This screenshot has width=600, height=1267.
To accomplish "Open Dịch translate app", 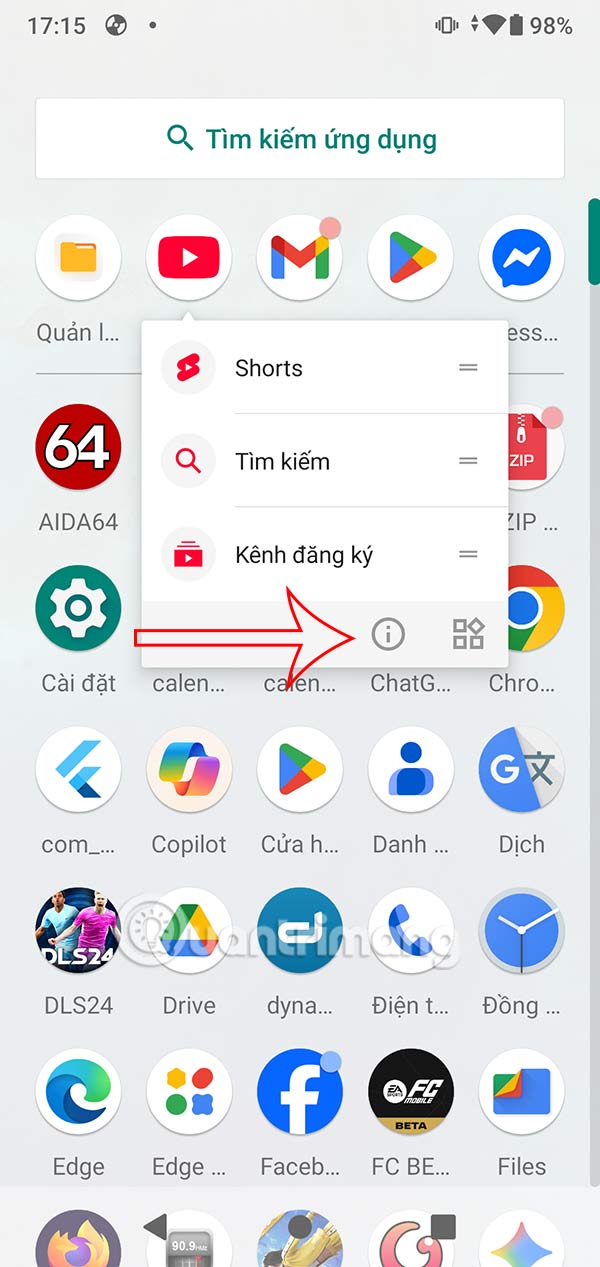I will coord(522,769).
